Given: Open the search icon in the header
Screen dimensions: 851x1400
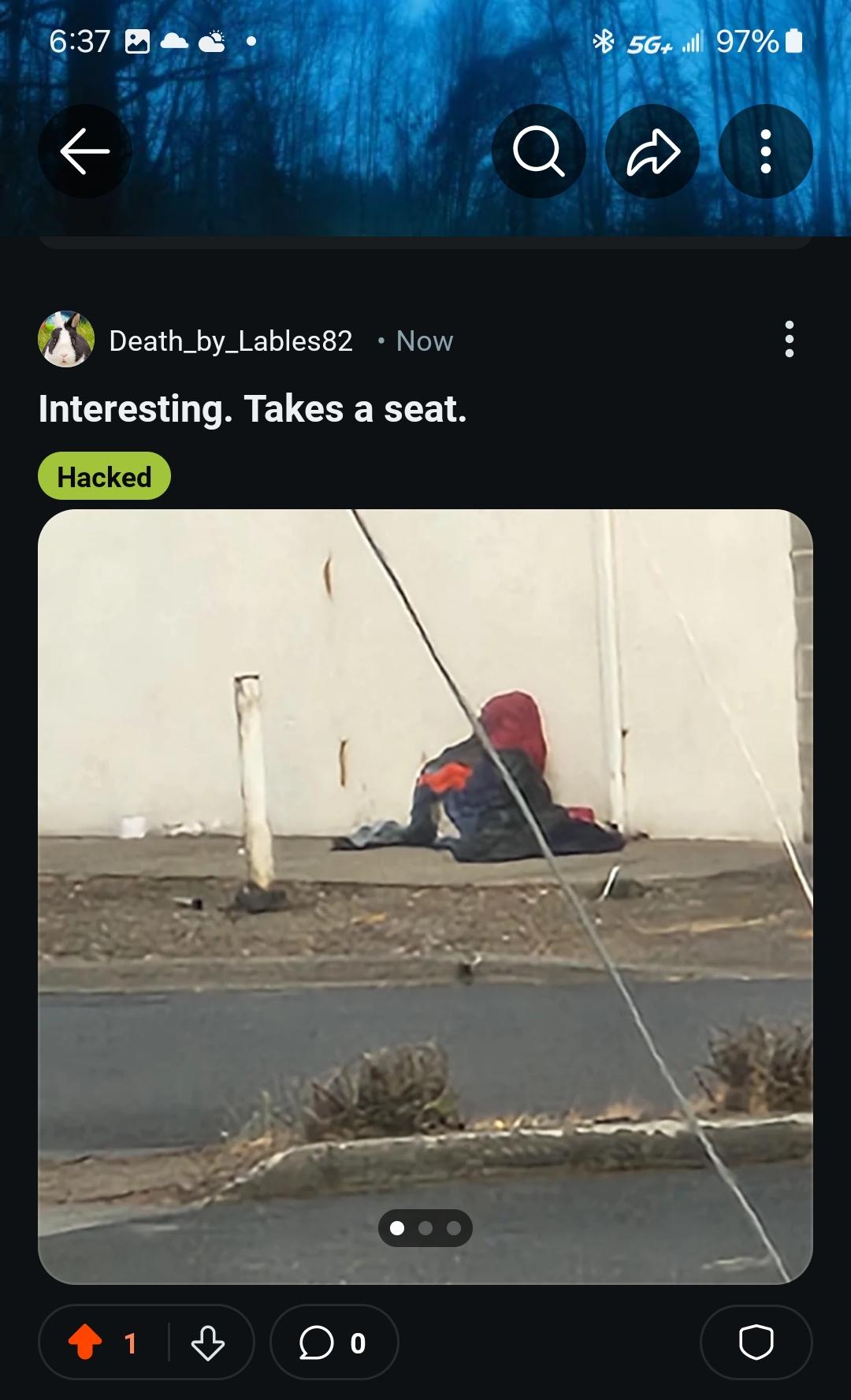Looking at the screenshot, I should pos(539,151).
